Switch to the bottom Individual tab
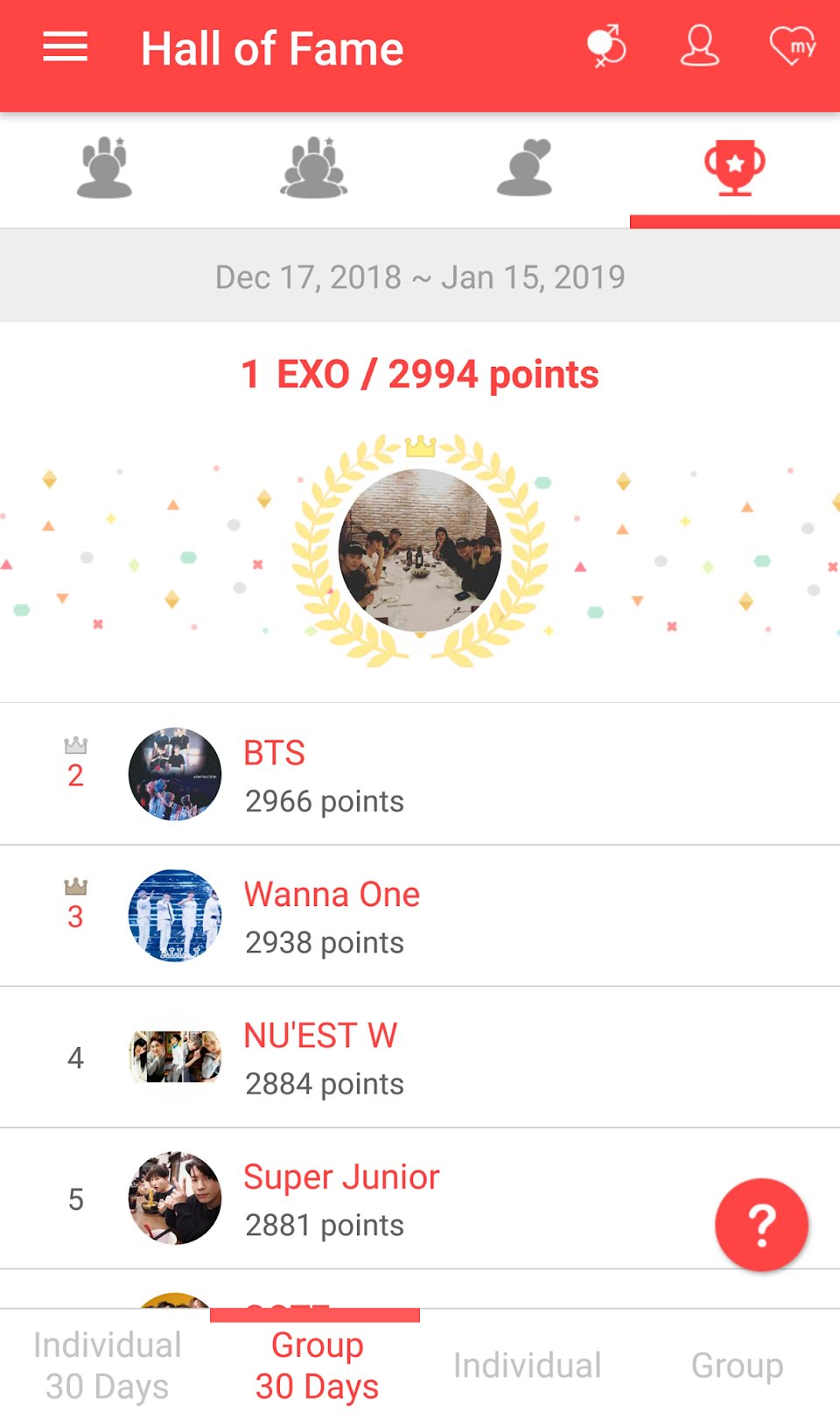The image size is (840, 1420). click(527, 1366)
